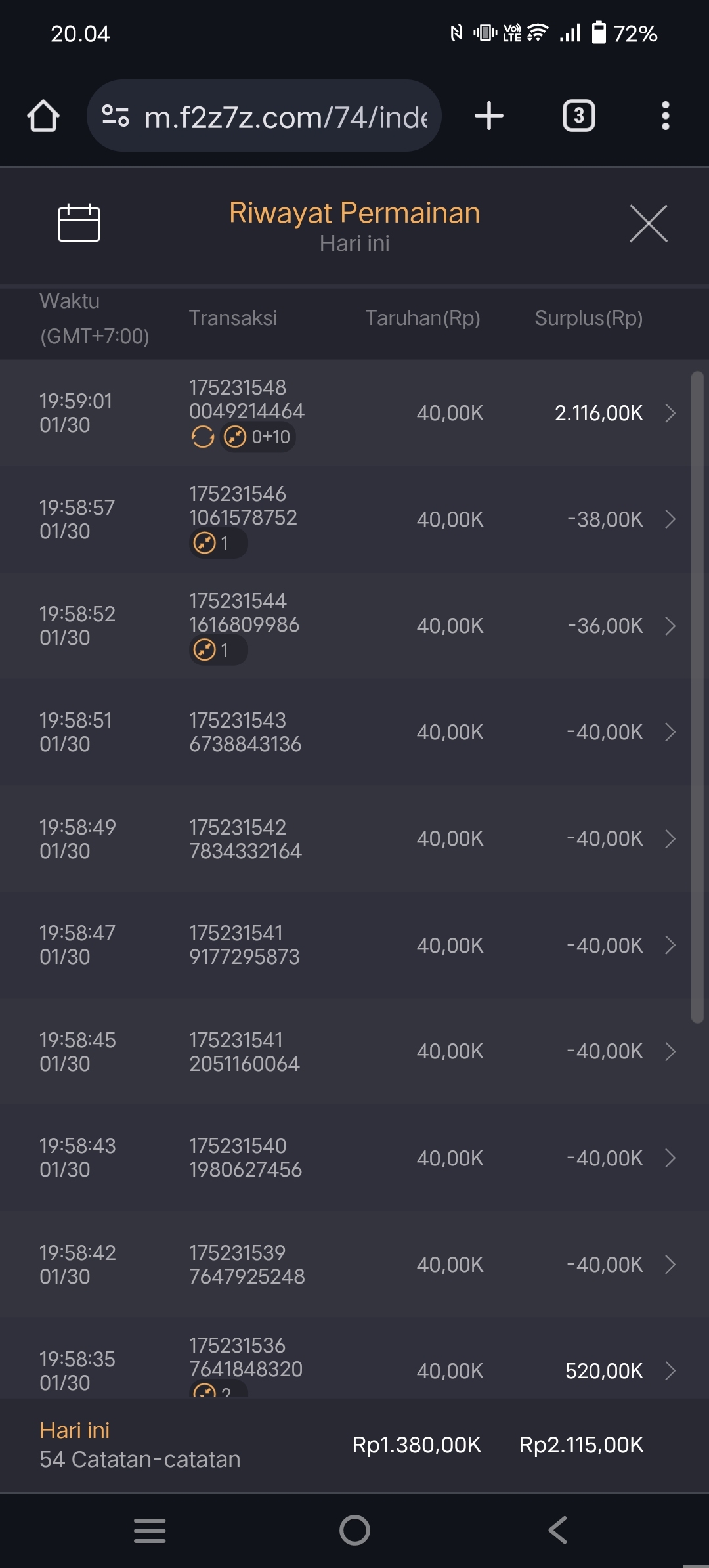Add a new browser tab
This screenshot has height=1568, width=709.
pos(489,116)
